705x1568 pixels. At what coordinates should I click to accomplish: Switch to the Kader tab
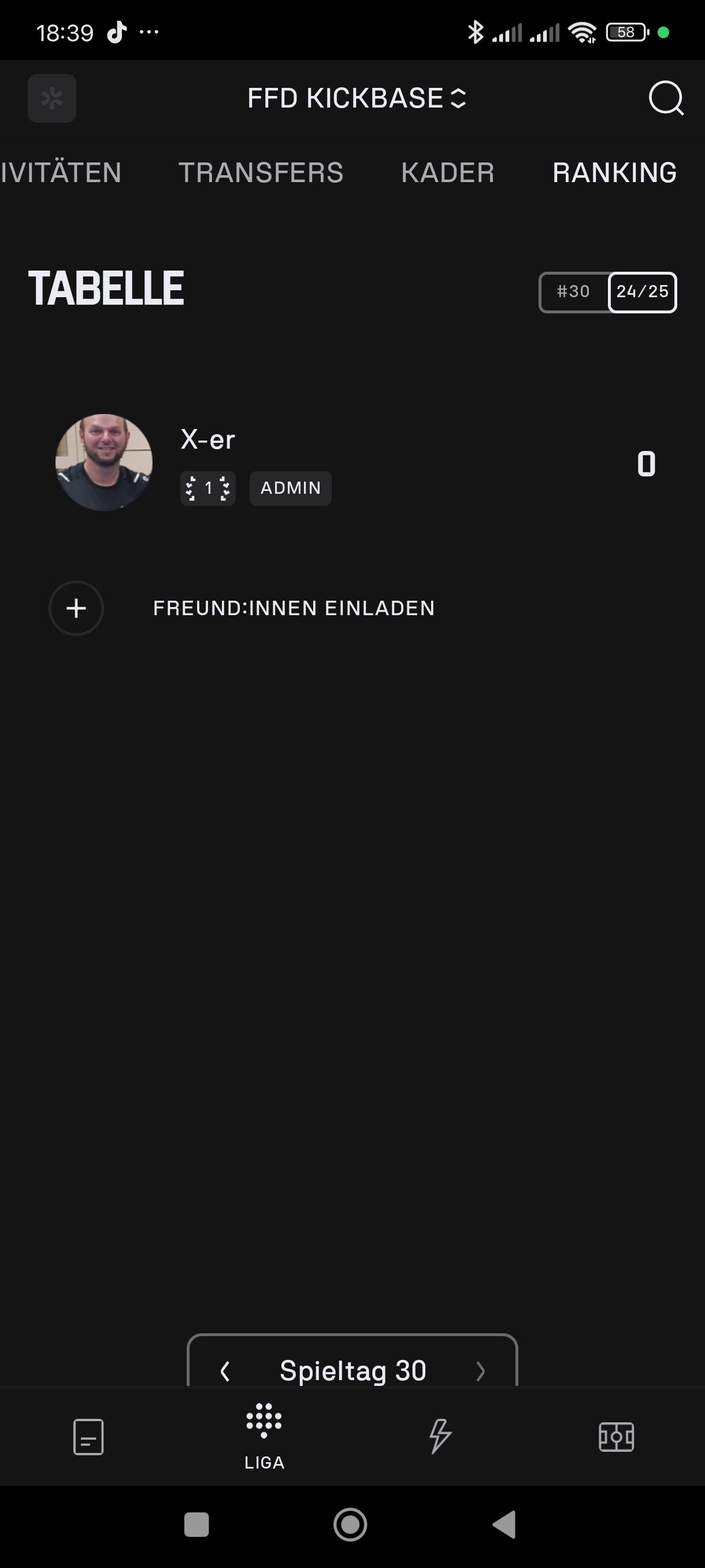(448, 173)
